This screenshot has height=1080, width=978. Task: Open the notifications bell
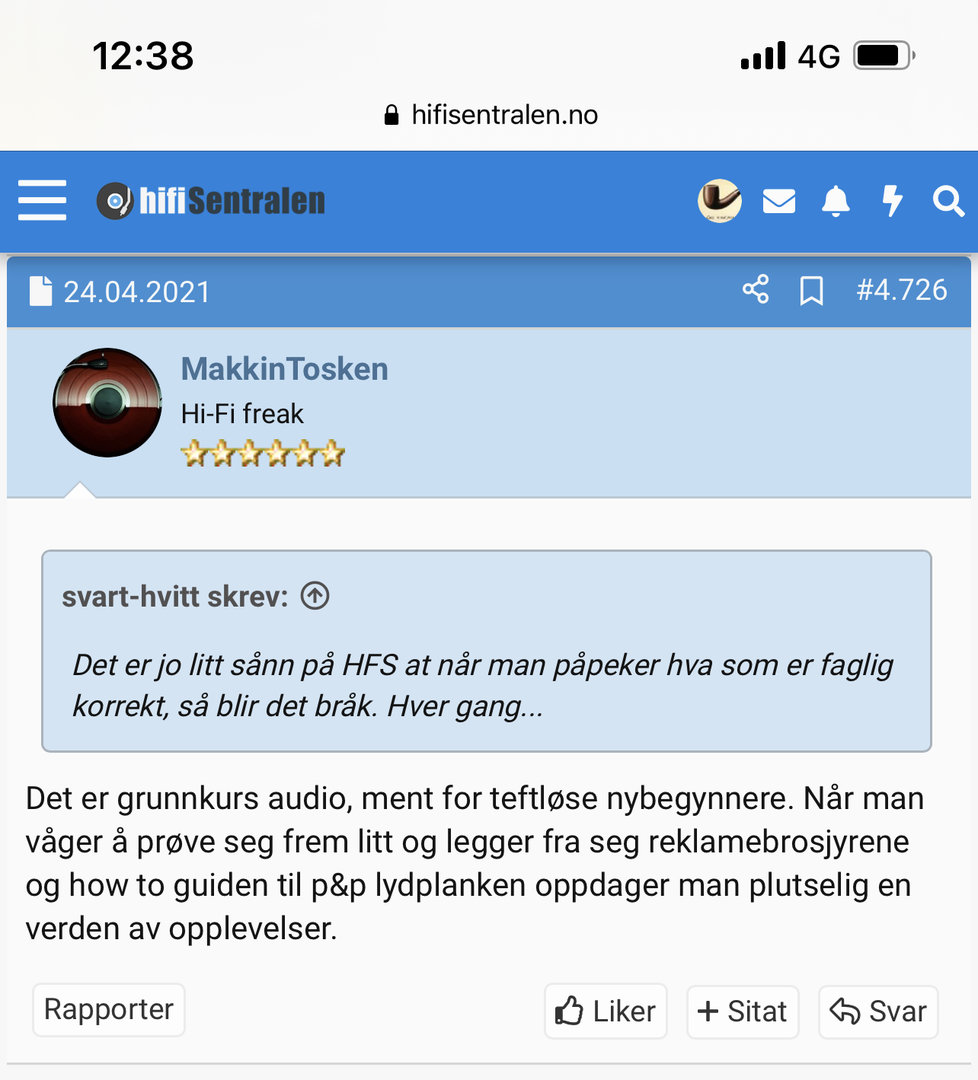point(835,201)
